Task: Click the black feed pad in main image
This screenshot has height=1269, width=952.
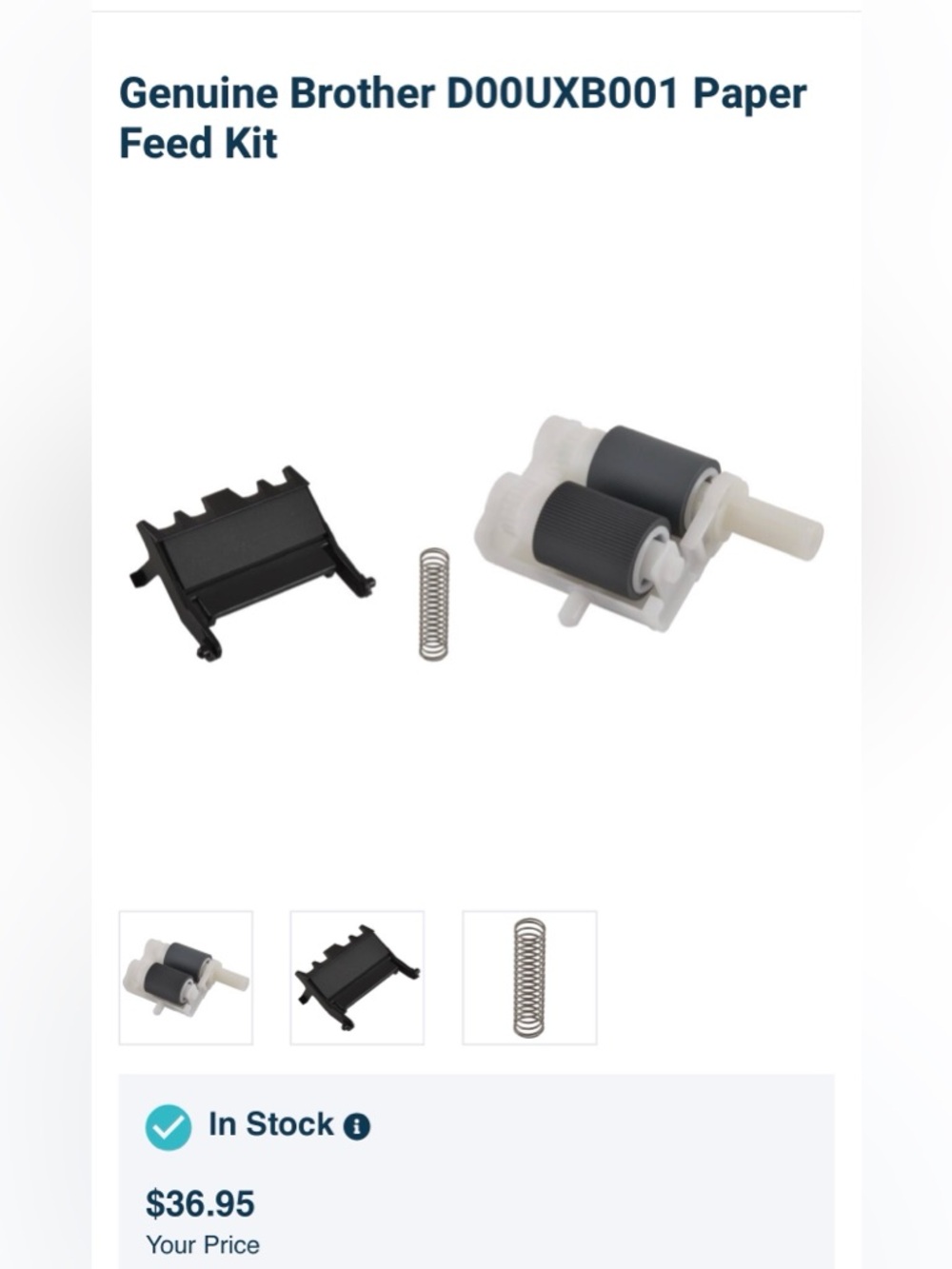Action: 248,562
